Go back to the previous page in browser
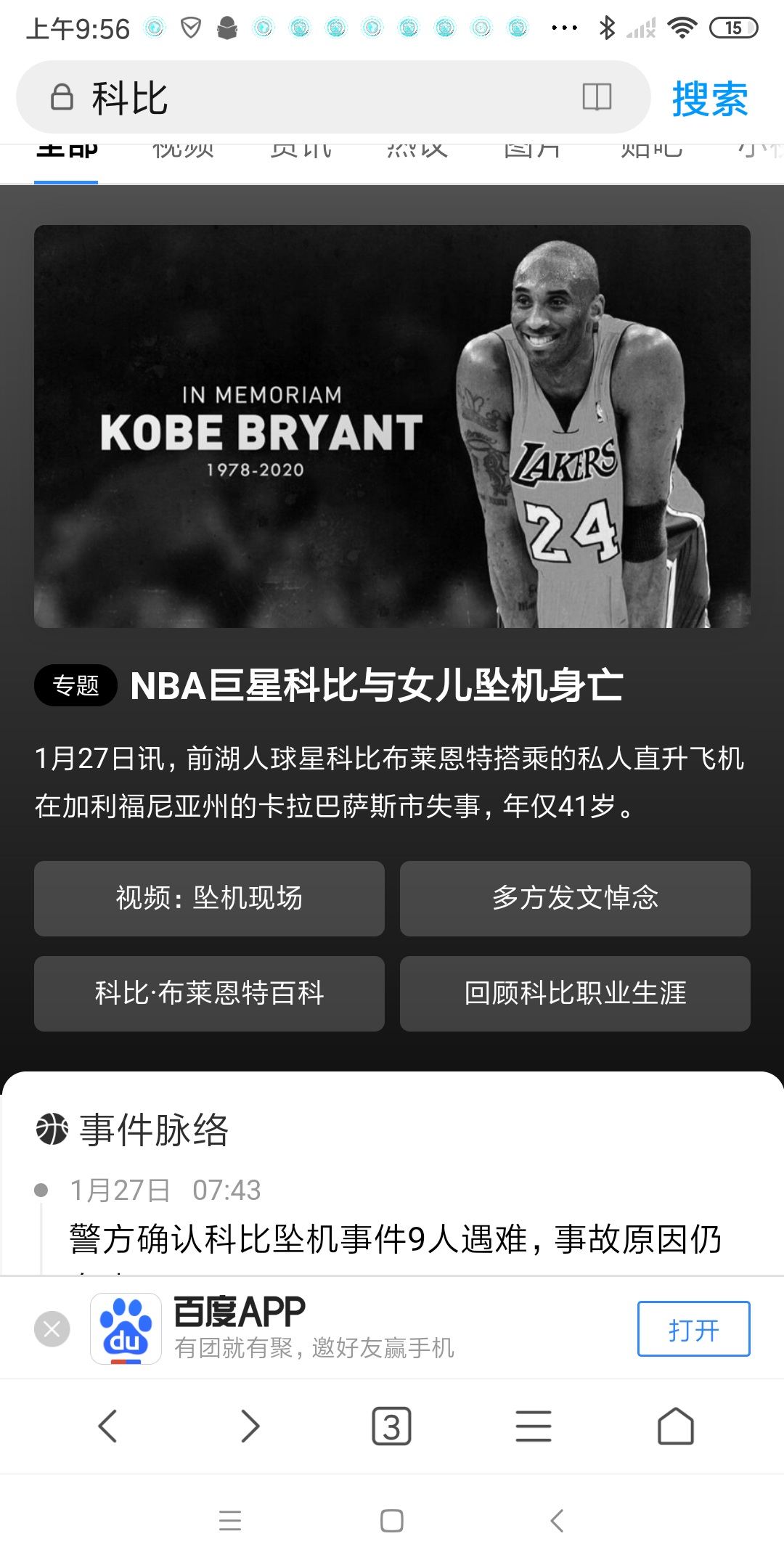The height and width of the screenshot is (1568, 784). 107,1426
